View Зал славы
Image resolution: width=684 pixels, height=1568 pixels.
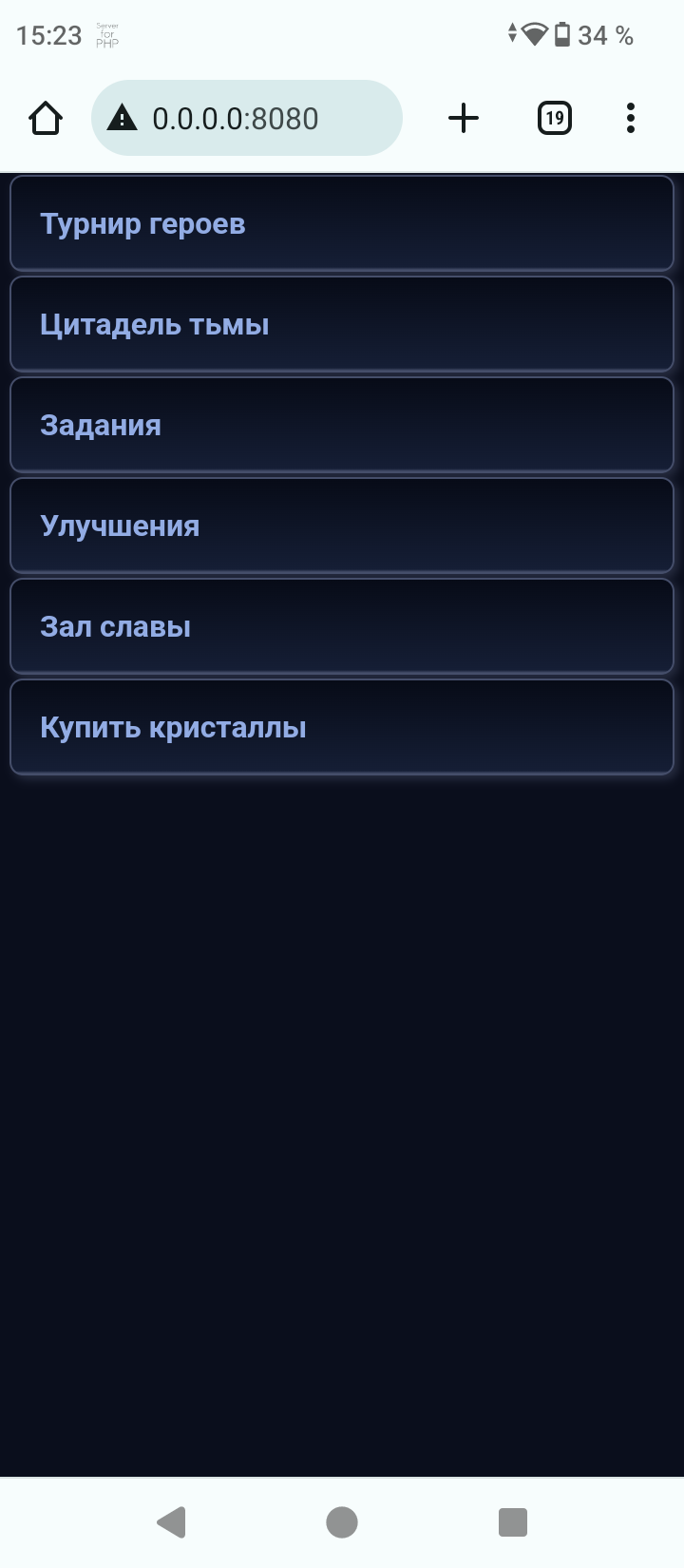click(x=342, y=627)
